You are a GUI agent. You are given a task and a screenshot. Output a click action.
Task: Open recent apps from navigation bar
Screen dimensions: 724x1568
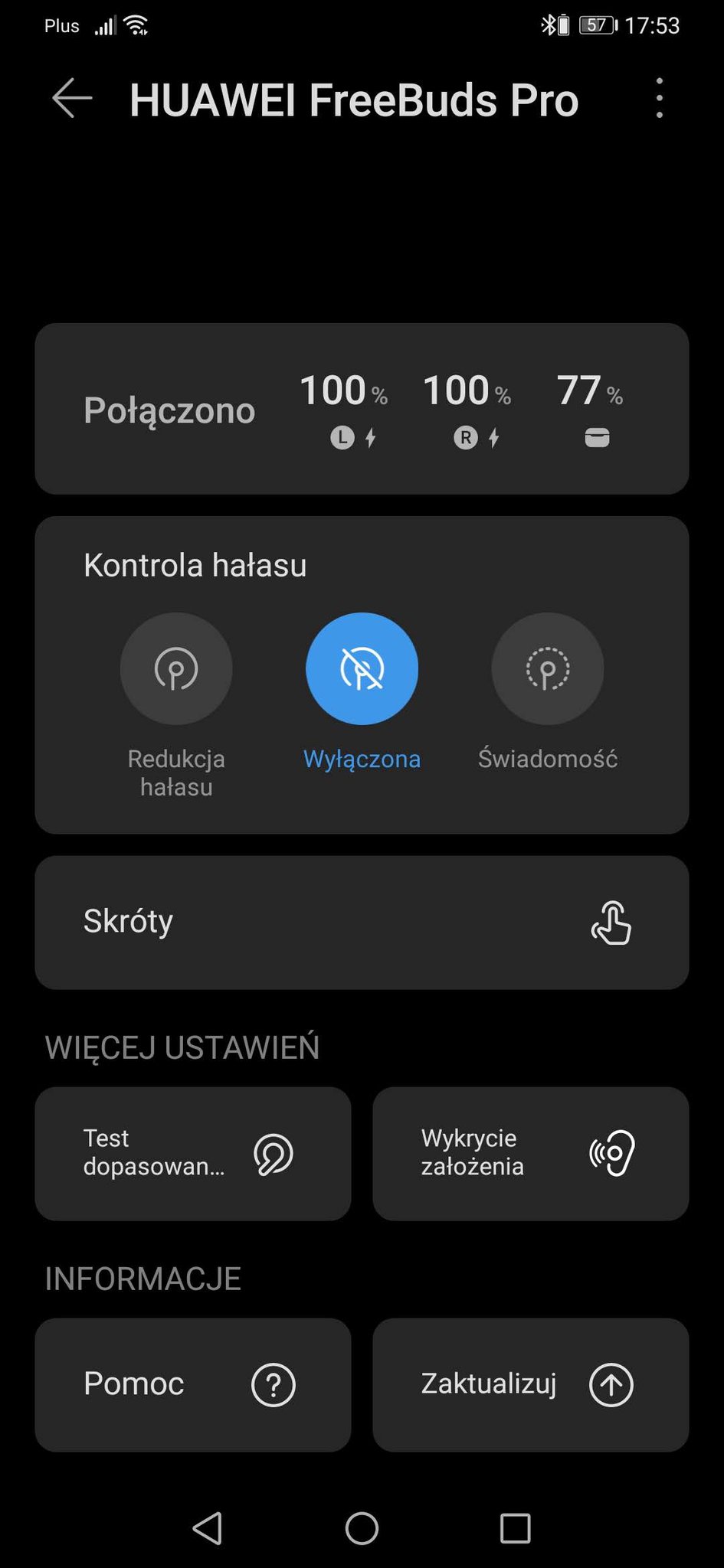(x=515, y=1528)
